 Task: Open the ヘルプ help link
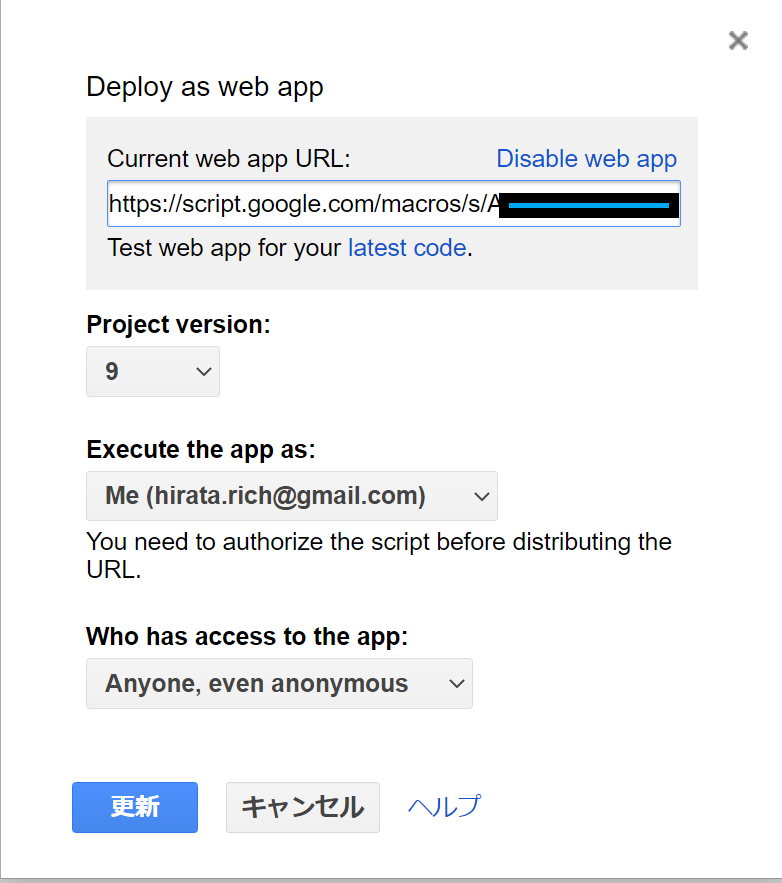[x=444, y=806]
